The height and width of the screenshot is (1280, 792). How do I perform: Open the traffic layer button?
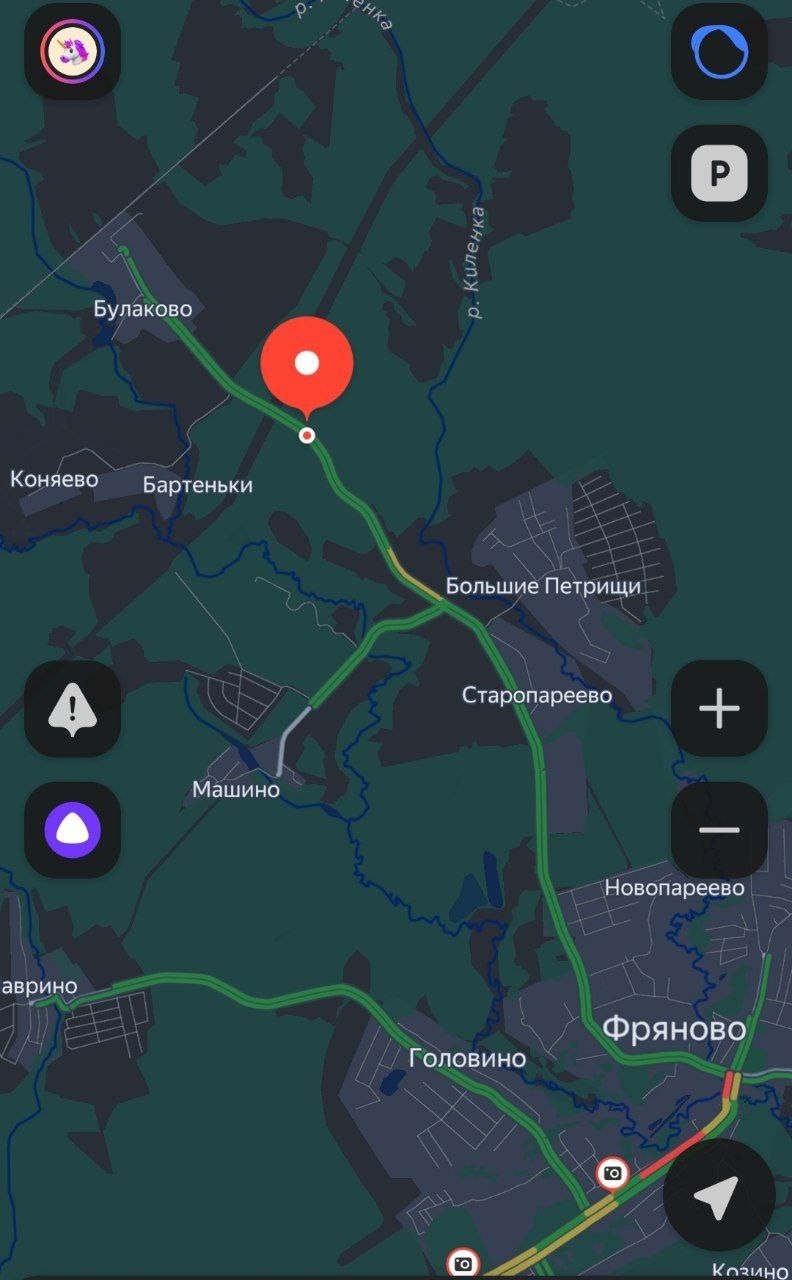click(719, 51)
